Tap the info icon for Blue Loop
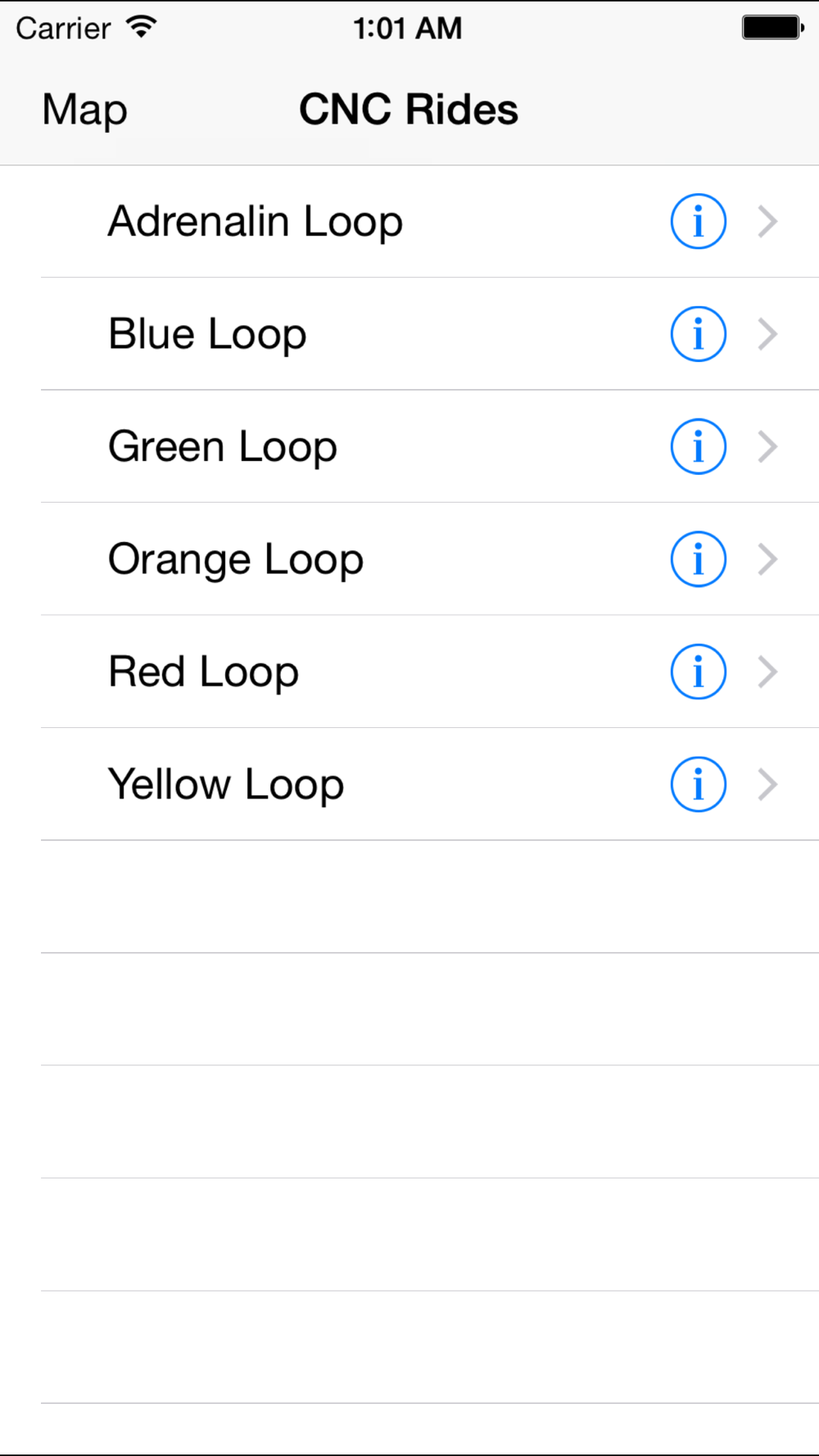 698,334
